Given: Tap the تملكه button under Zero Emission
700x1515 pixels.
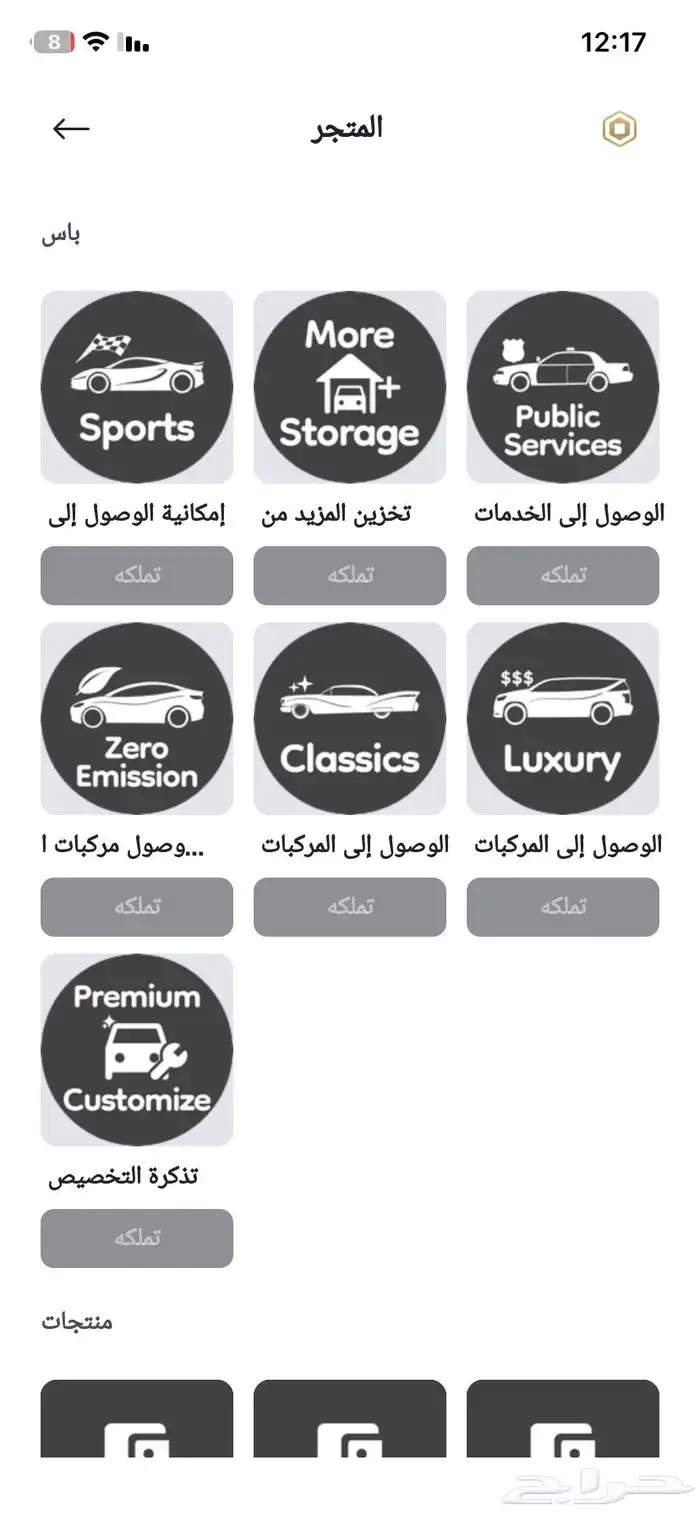Looking at the screenshot, I should [137, 907].
